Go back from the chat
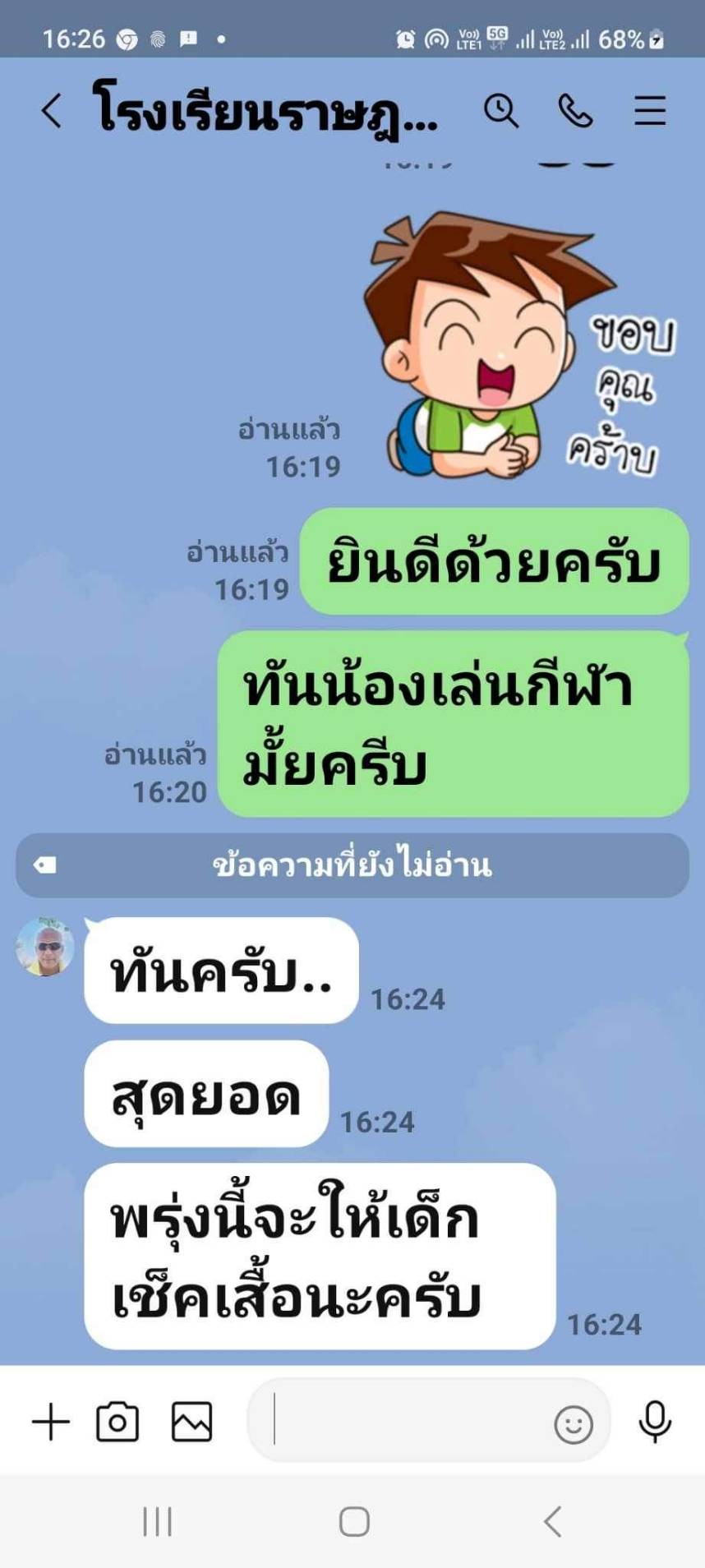The width and height of the screenshot is (705, 1568). click(x=52, y=111)
